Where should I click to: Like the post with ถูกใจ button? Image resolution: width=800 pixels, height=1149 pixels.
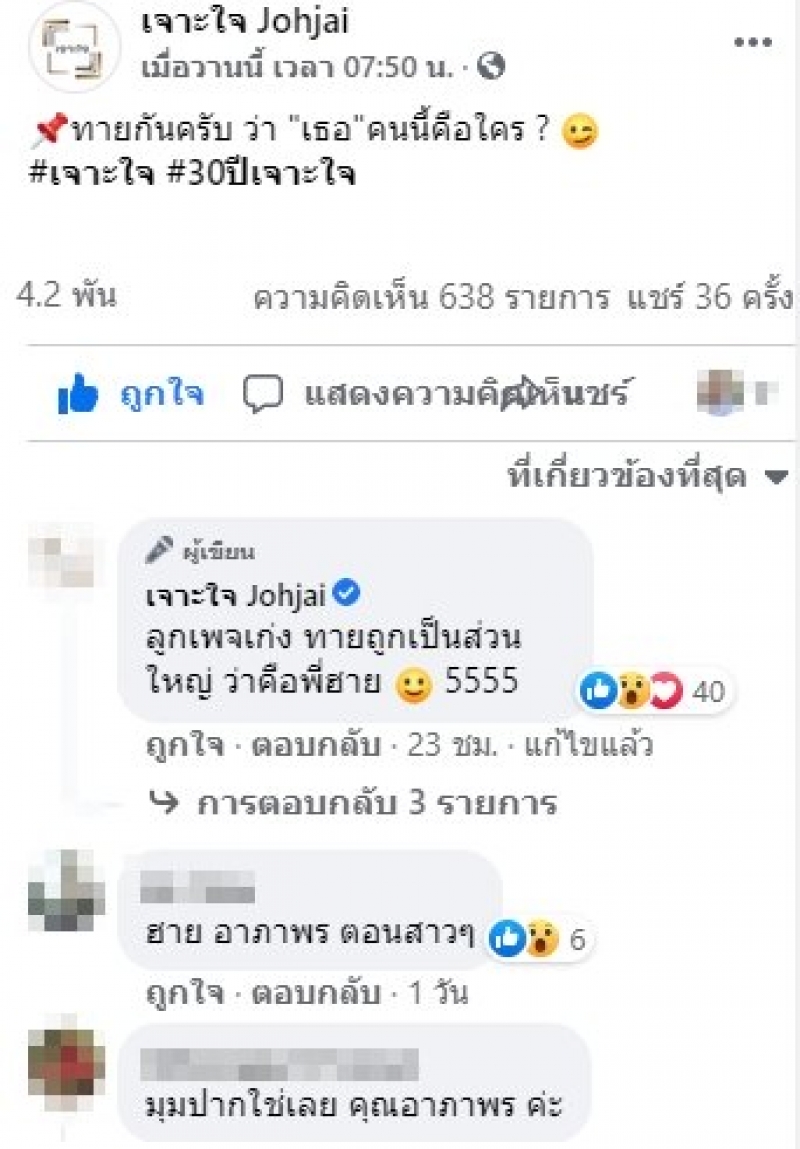132,394
